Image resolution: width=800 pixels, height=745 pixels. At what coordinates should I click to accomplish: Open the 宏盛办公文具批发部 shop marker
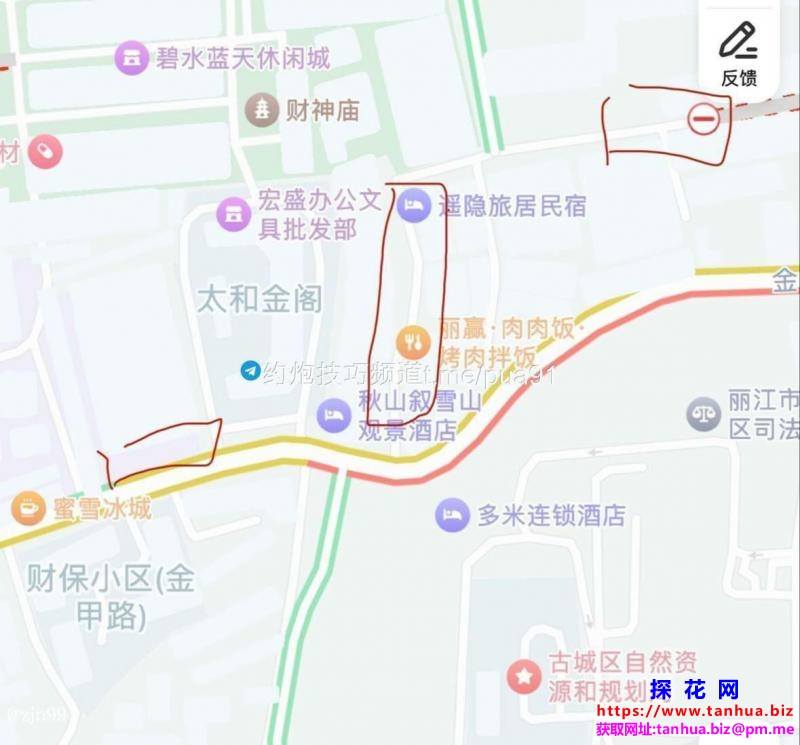pos(235,213)
